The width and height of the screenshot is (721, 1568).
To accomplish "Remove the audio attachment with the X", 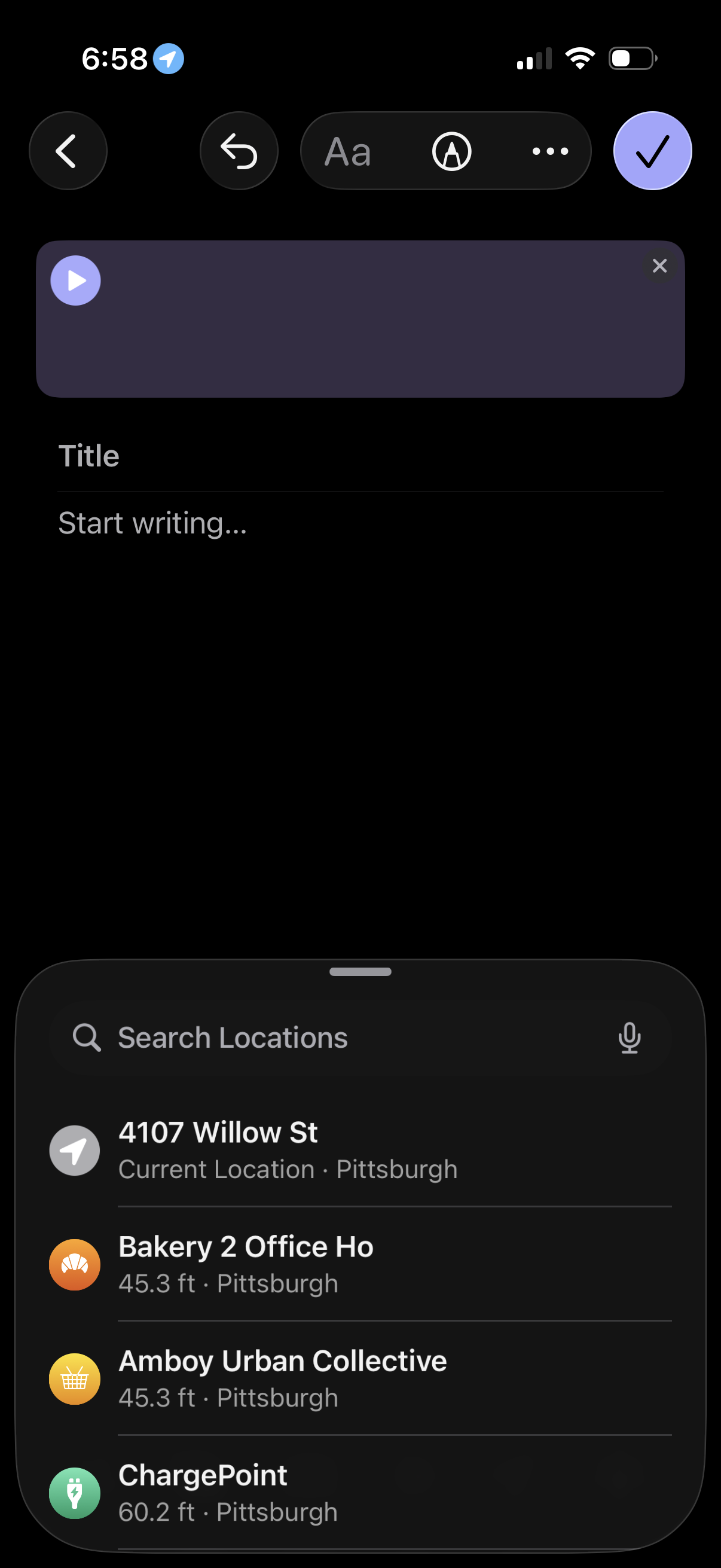I will click(x=659, y=266).
